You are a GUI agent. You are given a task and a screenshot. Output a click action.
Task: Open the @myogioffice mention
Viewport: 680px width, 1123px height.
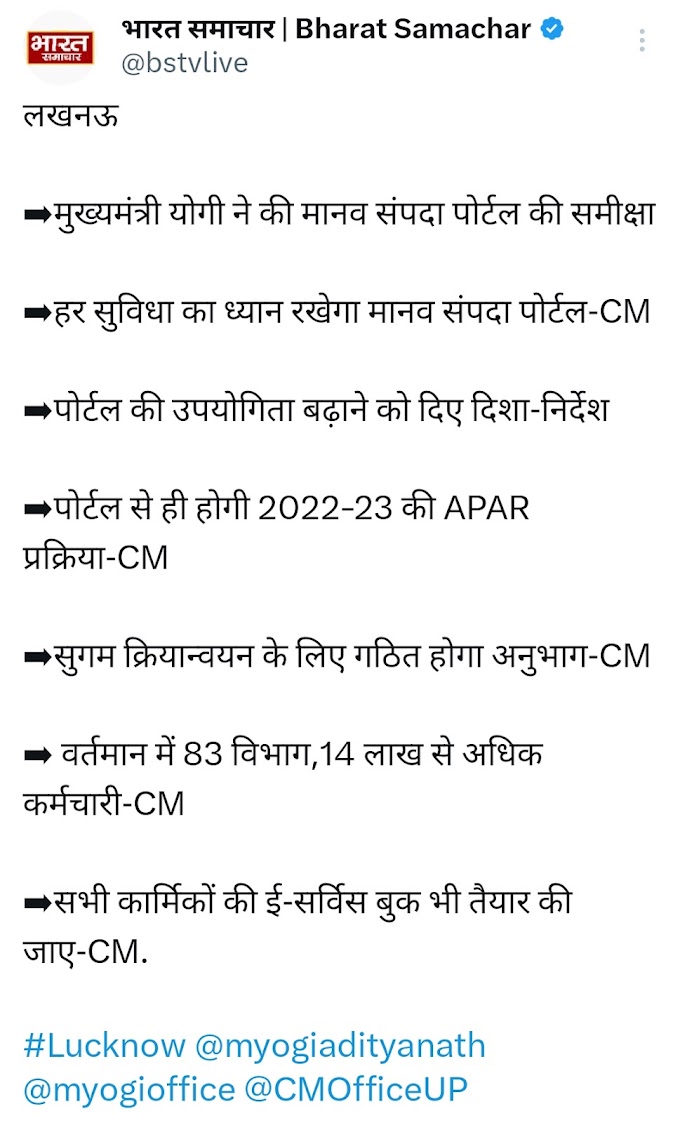pos(129,1090)
